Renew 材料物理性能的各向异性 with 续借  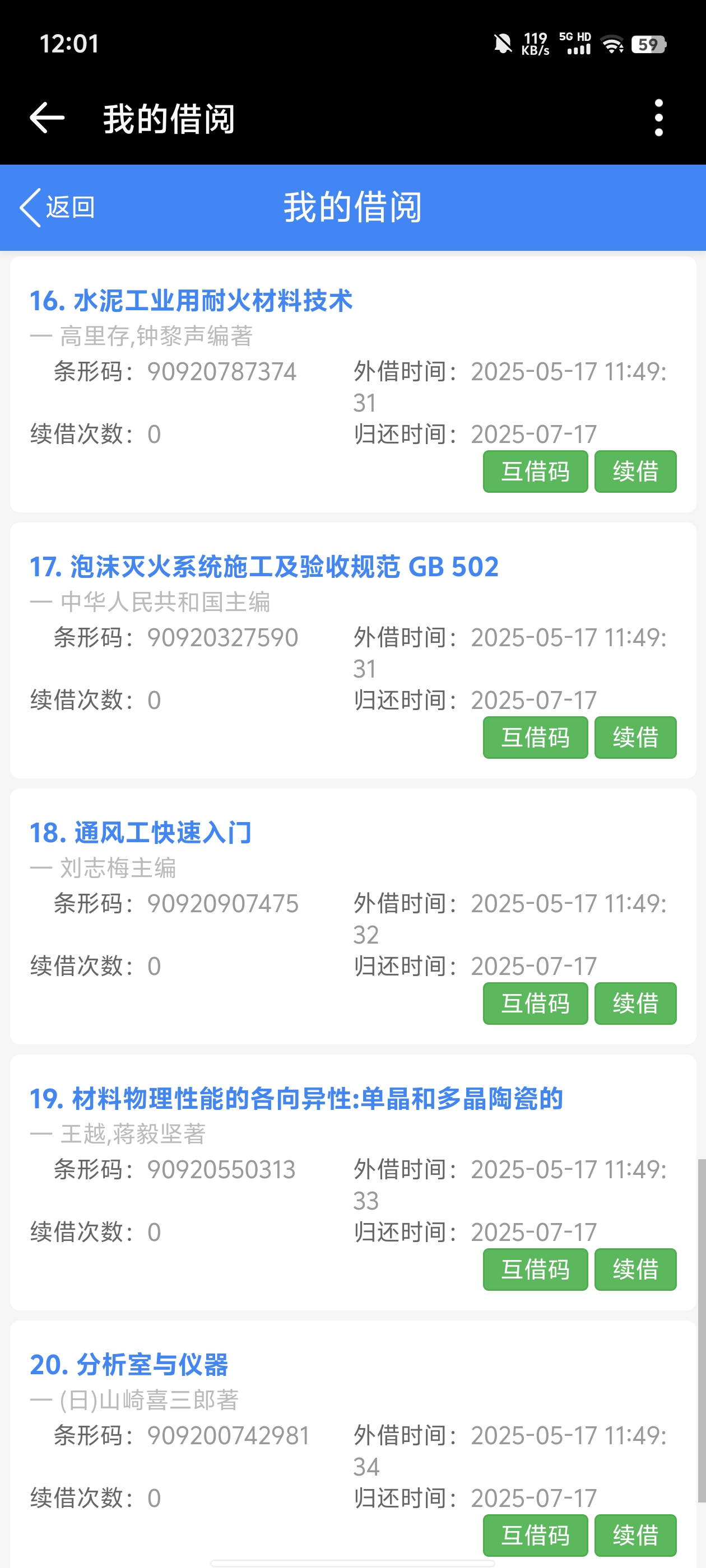coord(635,1270)
